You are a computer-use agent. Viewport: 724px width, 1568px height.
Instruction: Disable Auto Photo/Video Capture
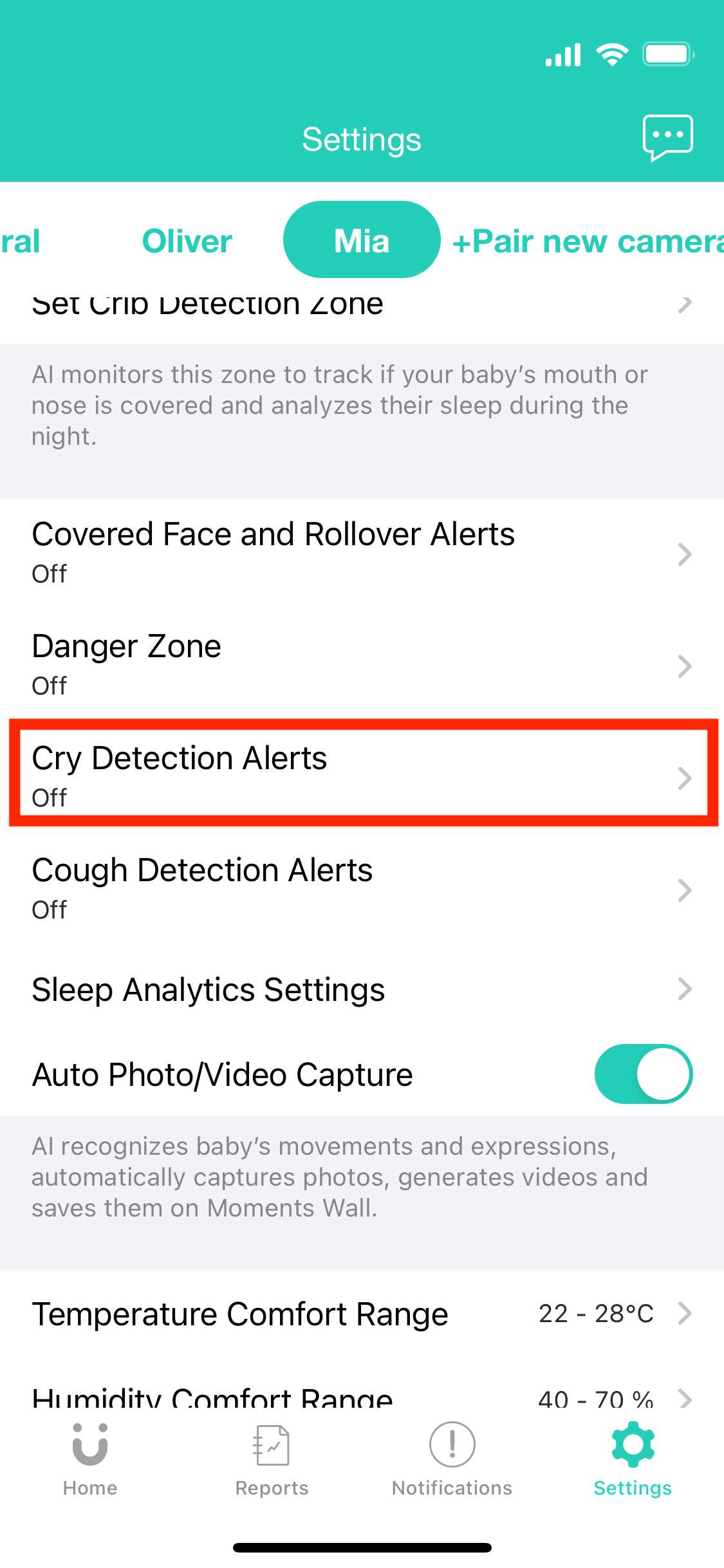(643, 1074)
